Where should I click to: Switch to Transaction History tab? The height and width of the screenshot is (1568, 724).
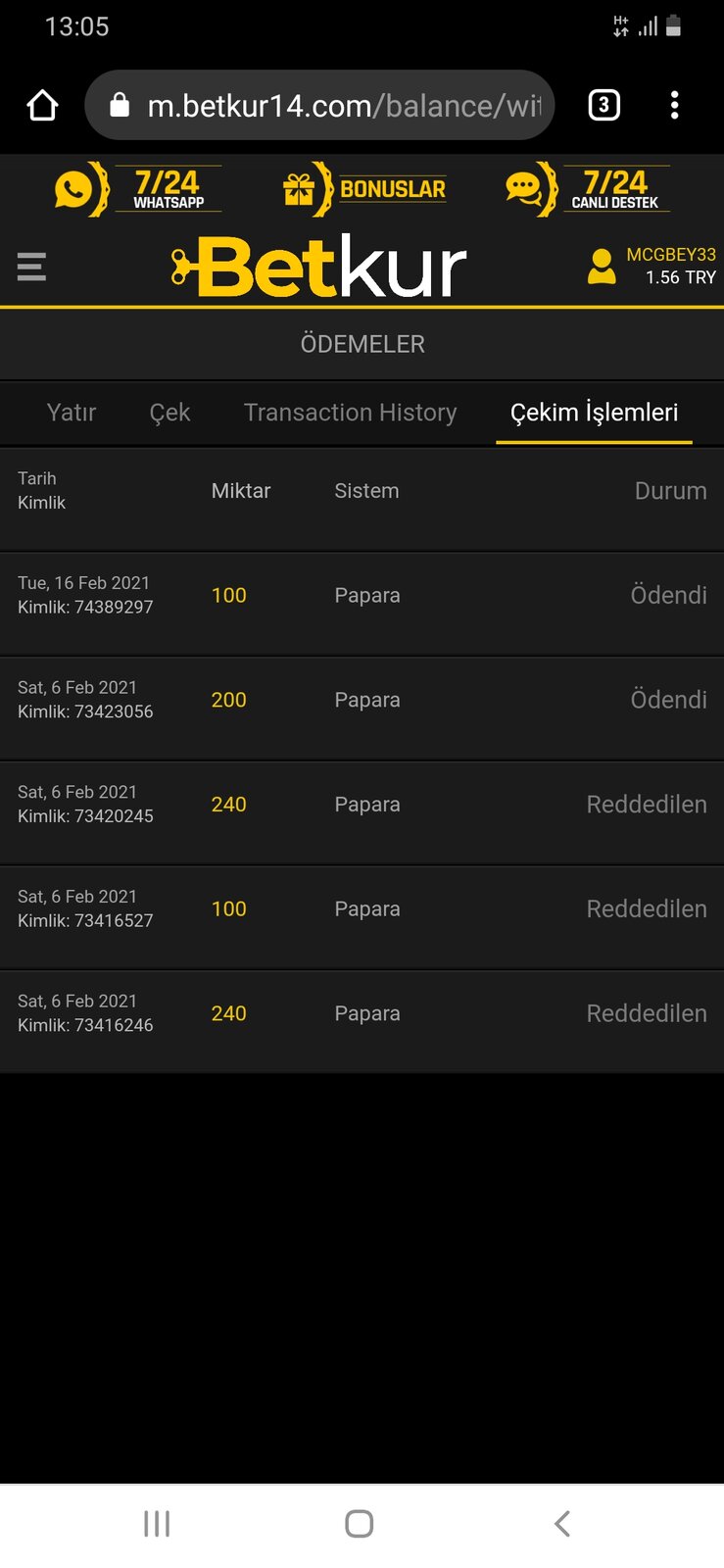coord(350,413)
